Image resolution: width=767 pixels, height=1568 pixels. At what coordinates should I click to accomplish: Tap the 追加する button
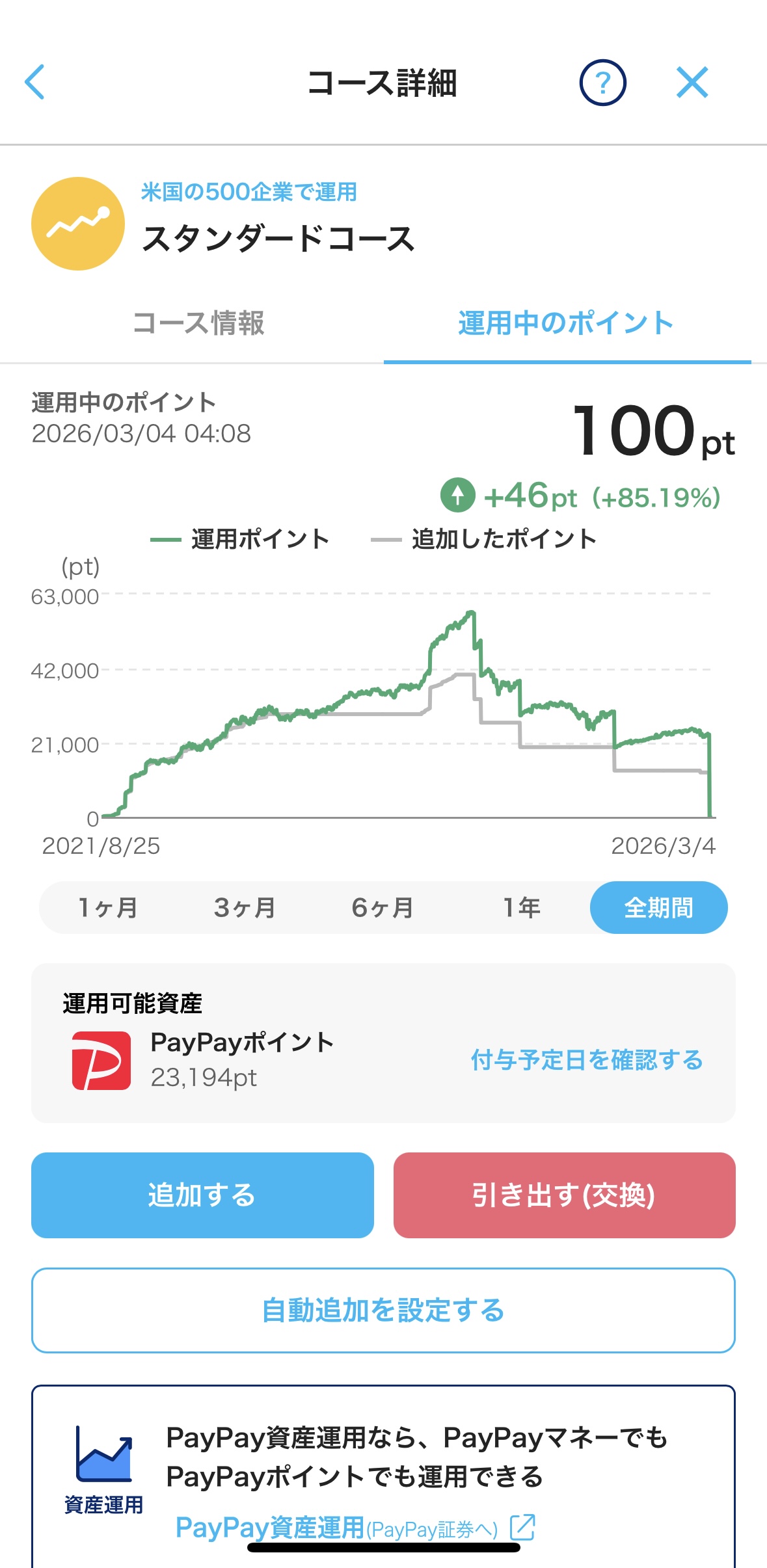202,1195
